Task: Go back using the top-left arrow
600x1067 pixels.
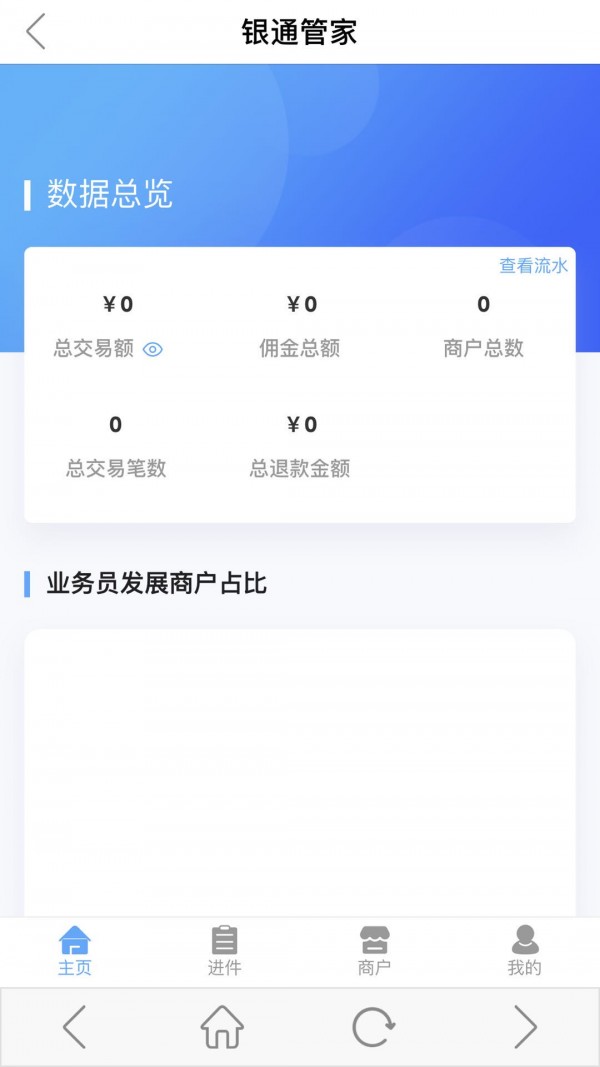Action: [x=36, y=32]
